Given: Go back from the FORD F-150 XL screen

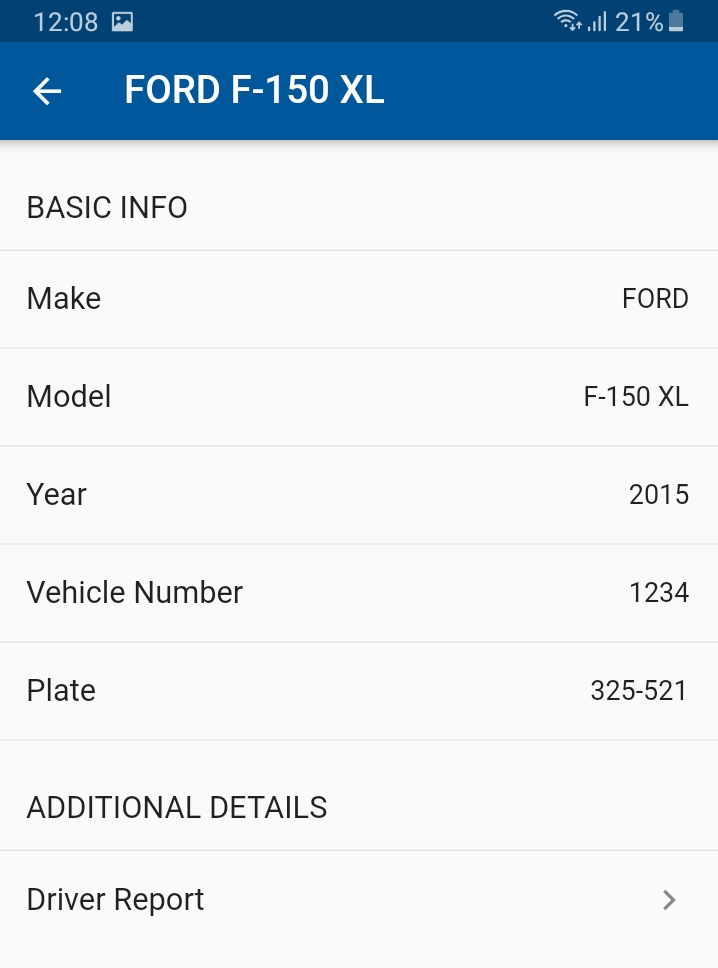Looking at the screenshot, I should click(47, 91).
